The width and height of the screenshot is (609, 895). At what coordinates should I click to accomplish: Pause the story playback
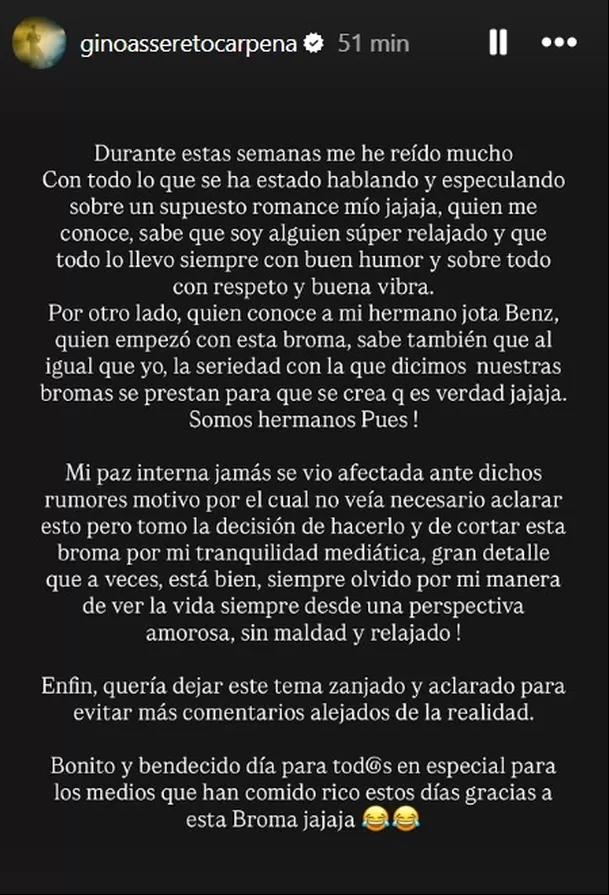[497, 43]
